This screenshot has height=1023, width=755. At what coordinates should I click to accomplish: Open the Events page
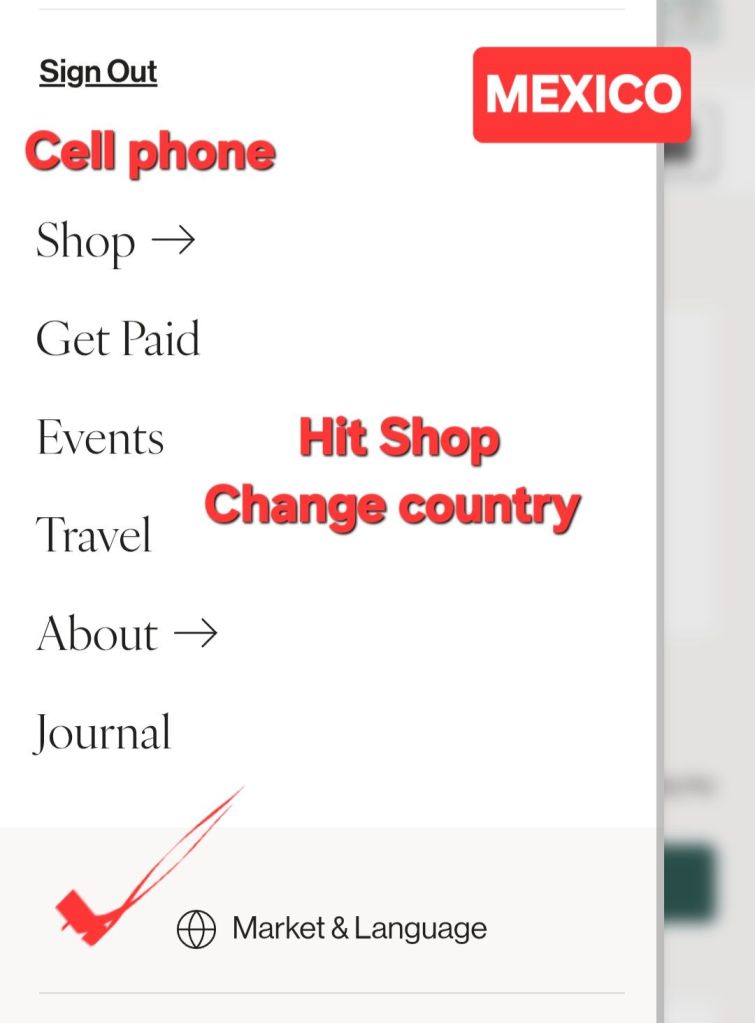coord(100,438)
